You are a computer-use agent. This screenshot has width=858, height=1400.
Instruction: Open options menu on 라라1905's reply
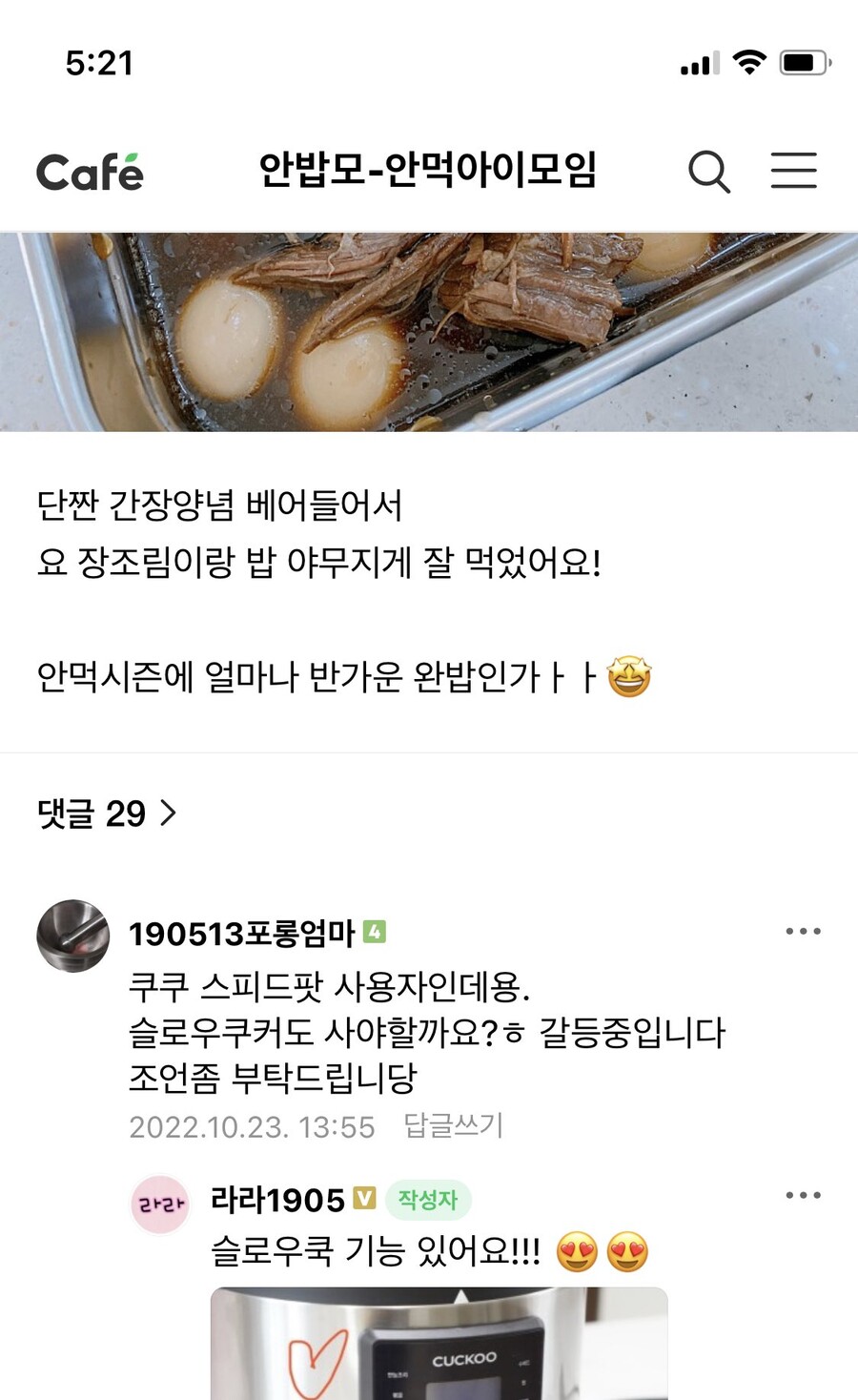[801, 1193]
